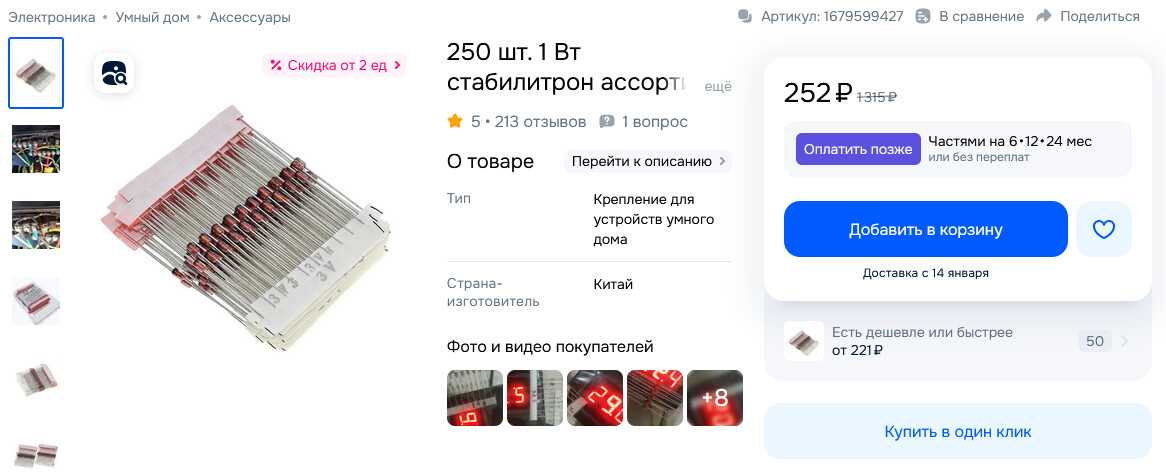Add the item to cart with Добавить в корзину

pyautogui.click(x=925, y=229)
